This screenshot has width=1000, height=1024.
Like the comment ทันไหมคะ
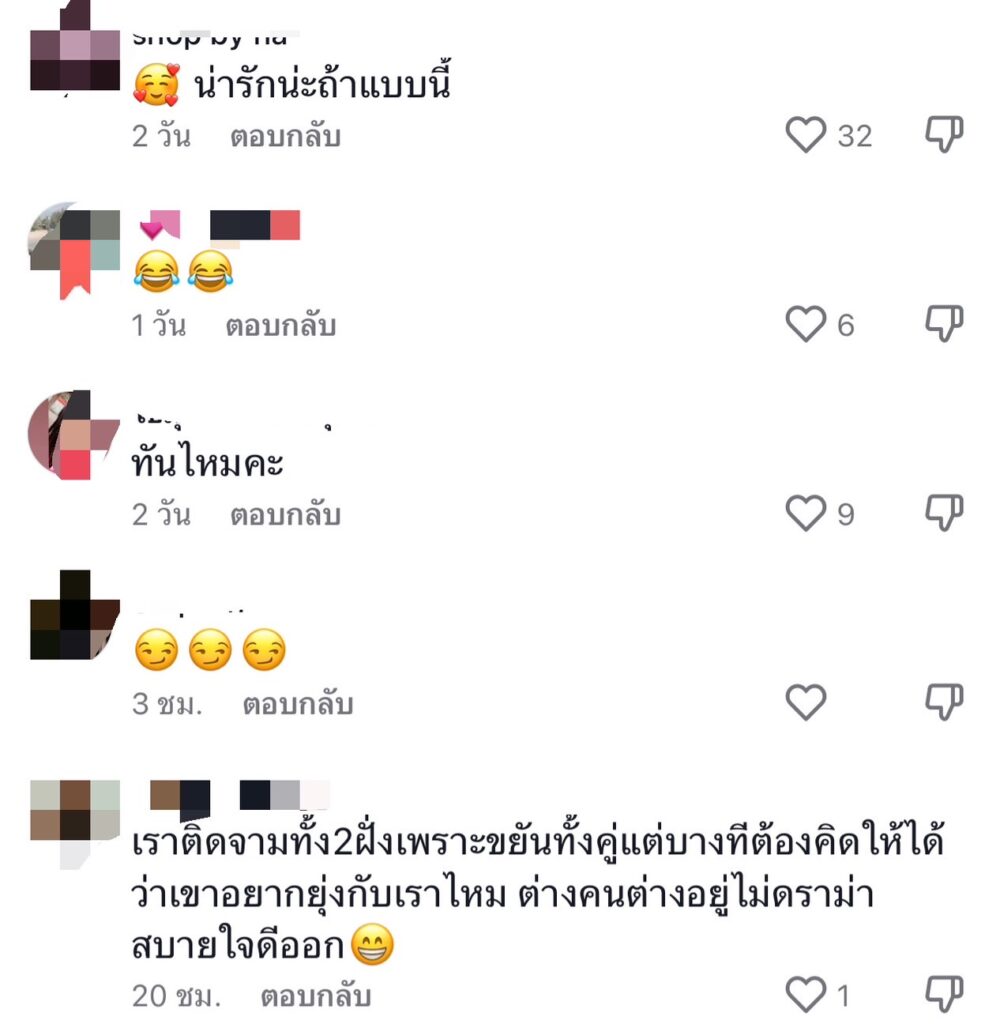coord(806,515)
